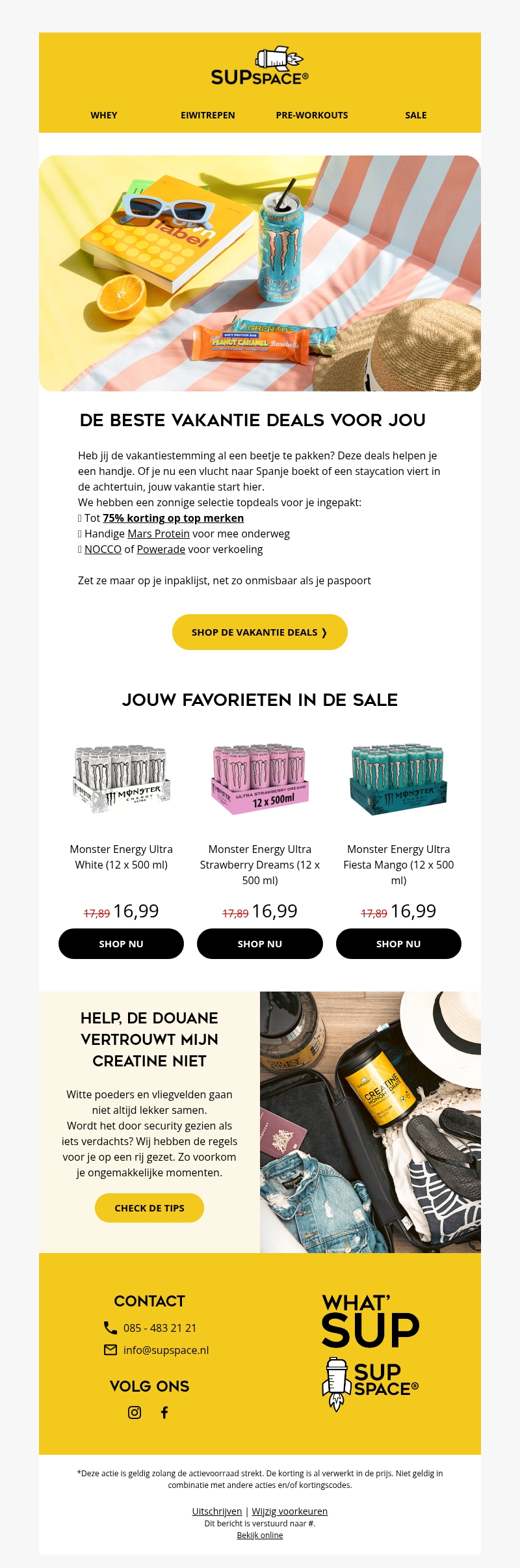Follow the NOCCO link
The image size is (520, 1568).
click(x=103, y=549)
